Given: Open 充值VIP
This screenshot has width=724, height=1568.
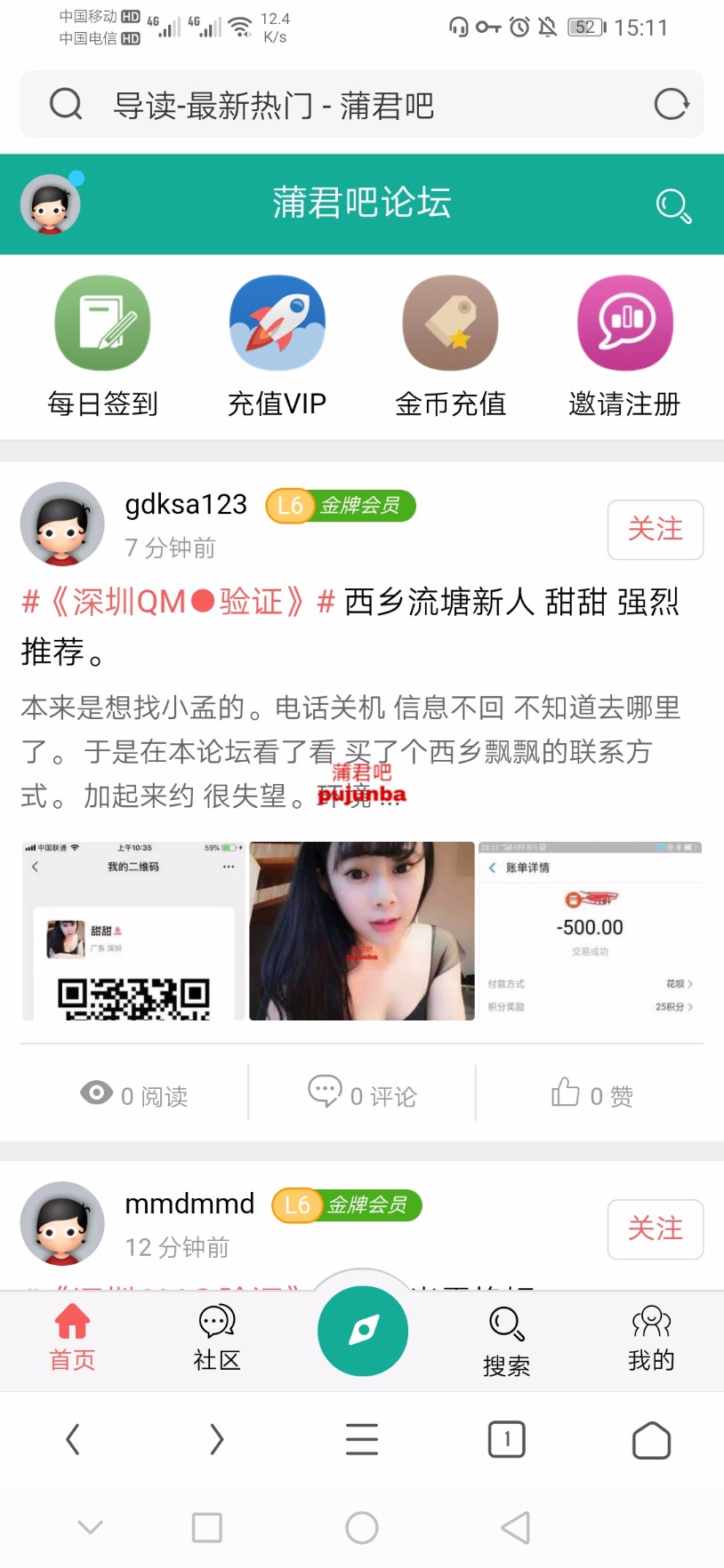Looking at the screenshot, I should (x=277, y=347).
